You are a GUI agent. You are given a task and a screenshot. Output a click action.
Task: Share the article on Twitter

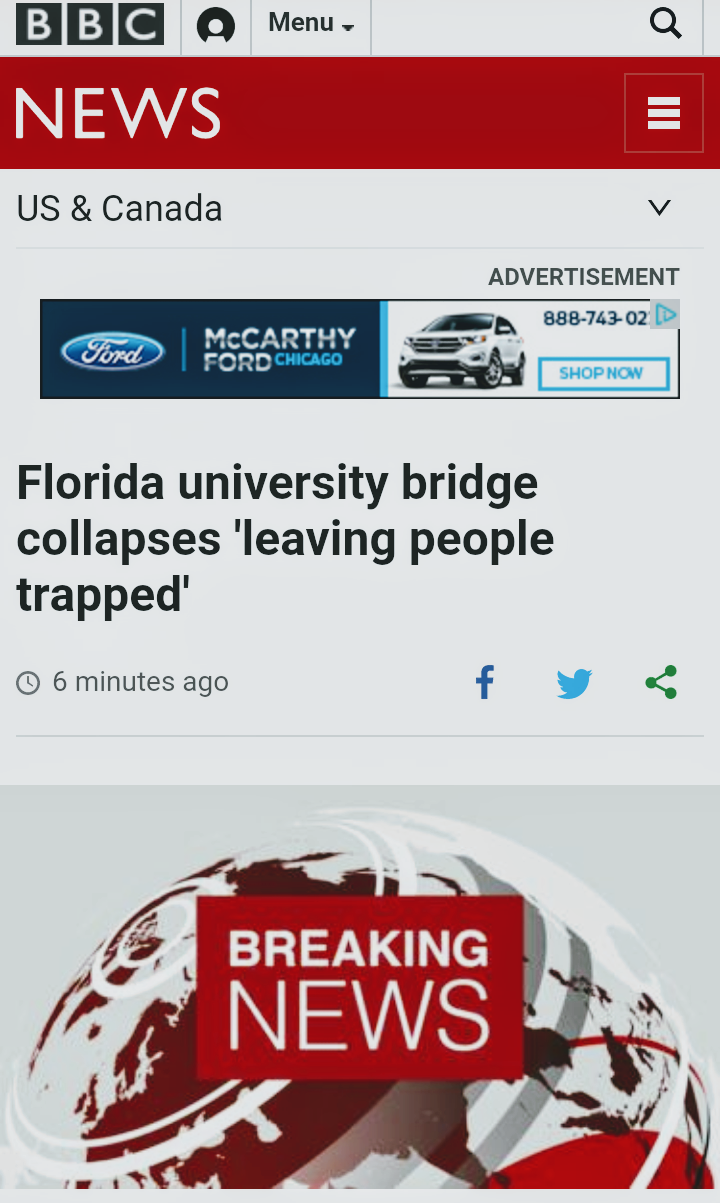[x=574, y=684]
